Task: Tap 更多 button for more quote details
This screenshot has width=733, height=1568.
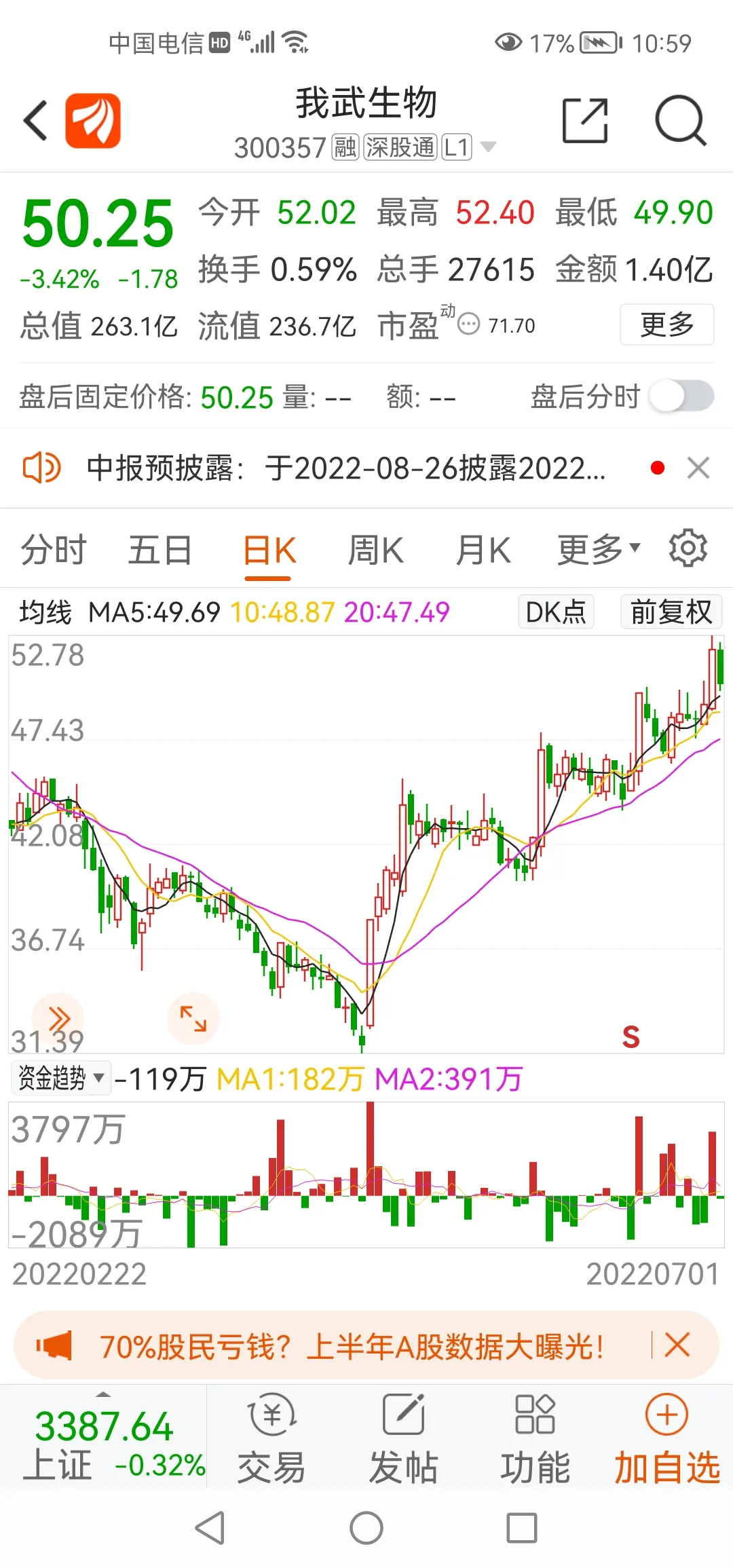Action: tap(666, 324)
